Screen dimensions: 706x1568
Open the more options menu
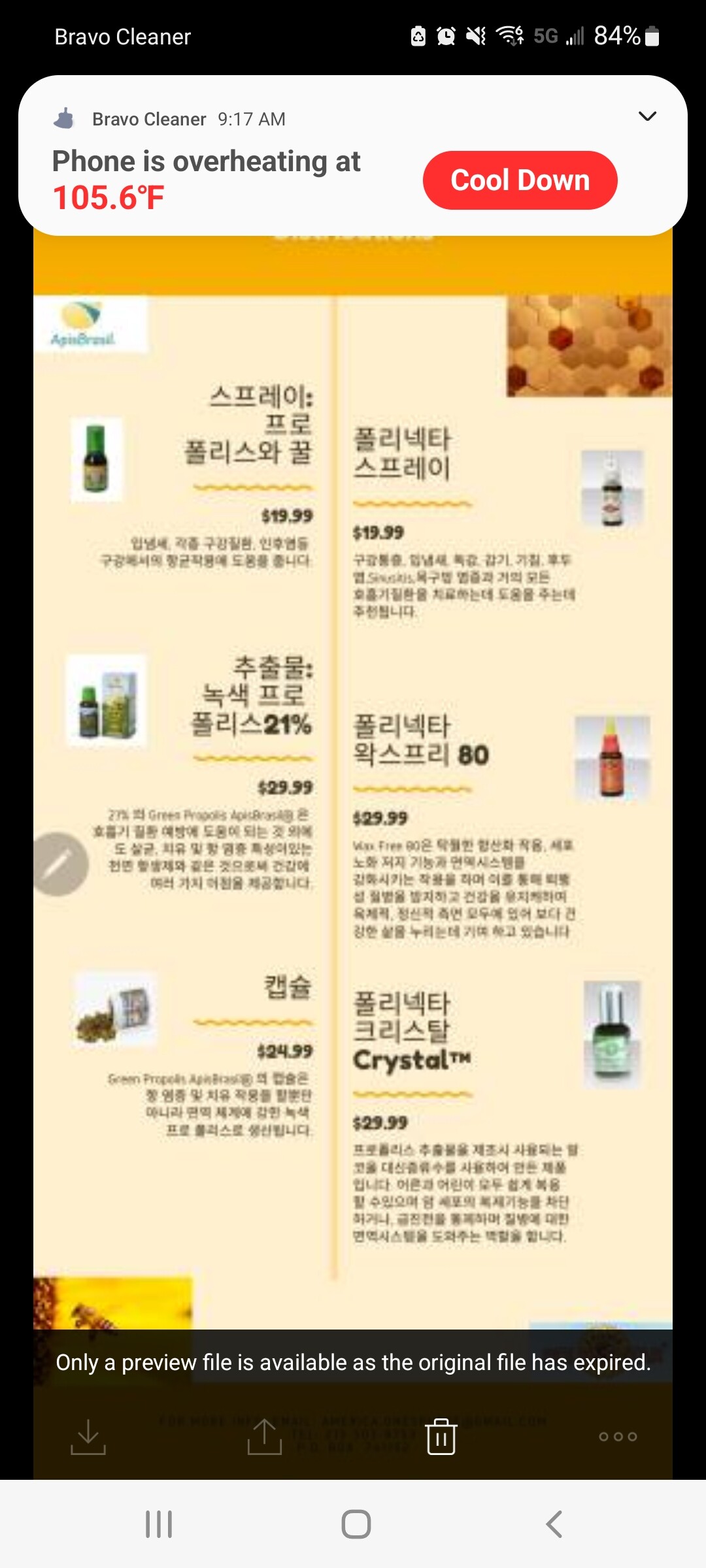(x=618, y=1436)
